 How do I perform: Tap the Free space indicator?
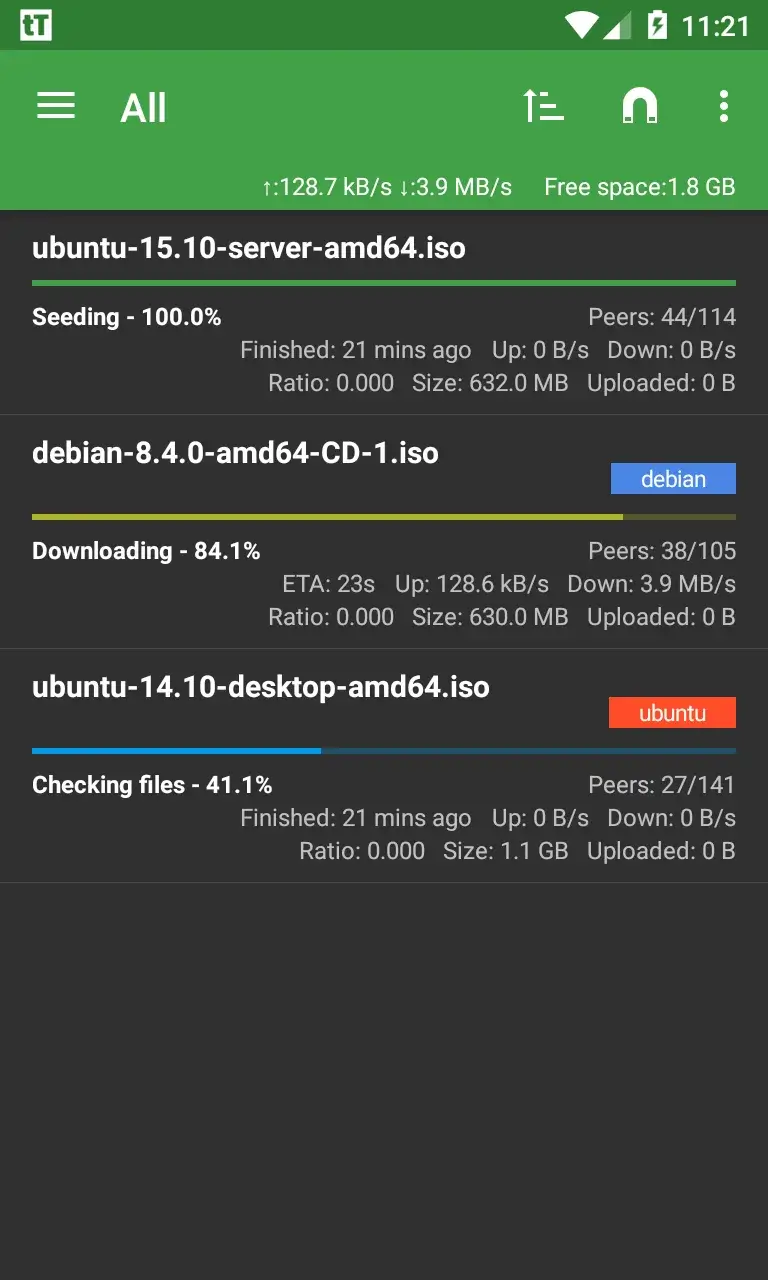[639, 186]
